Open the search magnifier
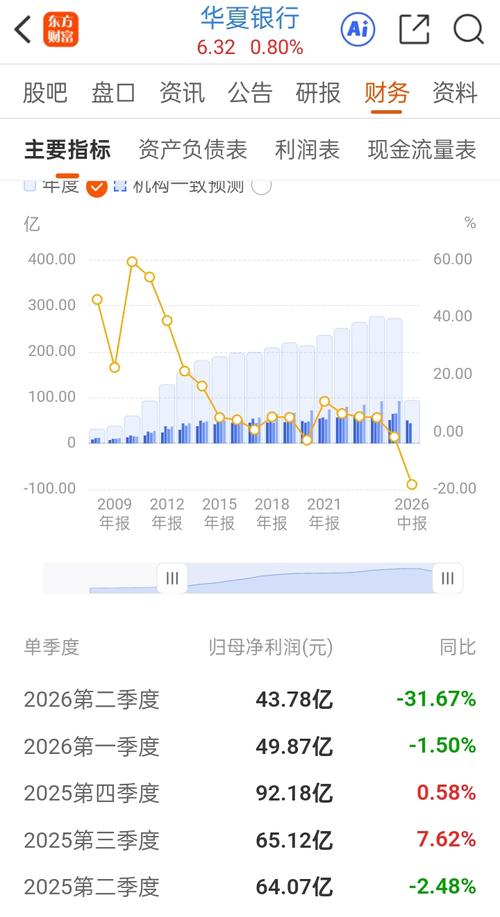The height and width of the screenshot is (917, 500). pos(468,29)
